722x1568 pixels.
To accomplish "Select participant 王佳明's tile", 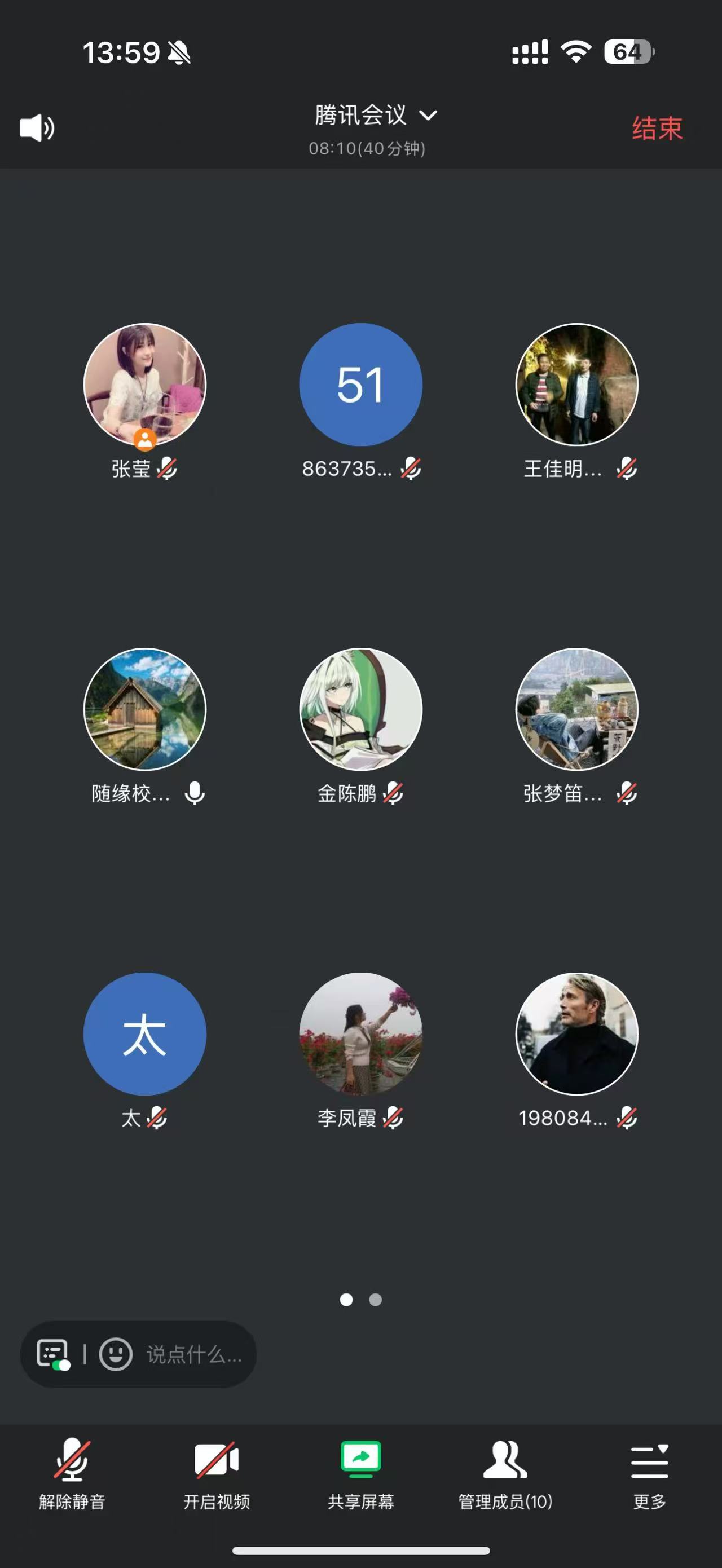I will click(576, 385).
